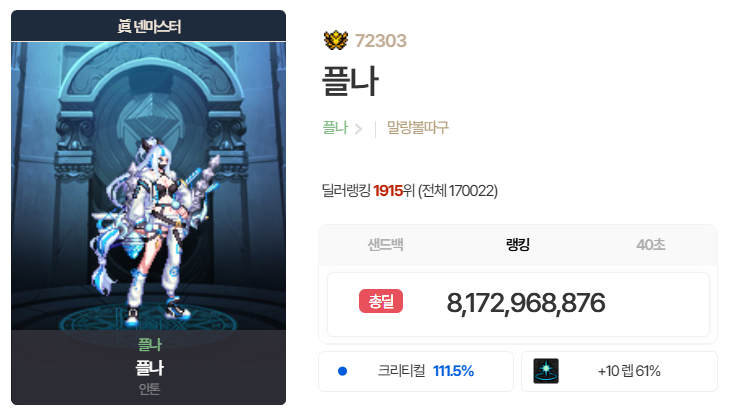Viewport: 754px width, 411px height.
Task: Switch to the 샌드백 tab
Action: 385,244
